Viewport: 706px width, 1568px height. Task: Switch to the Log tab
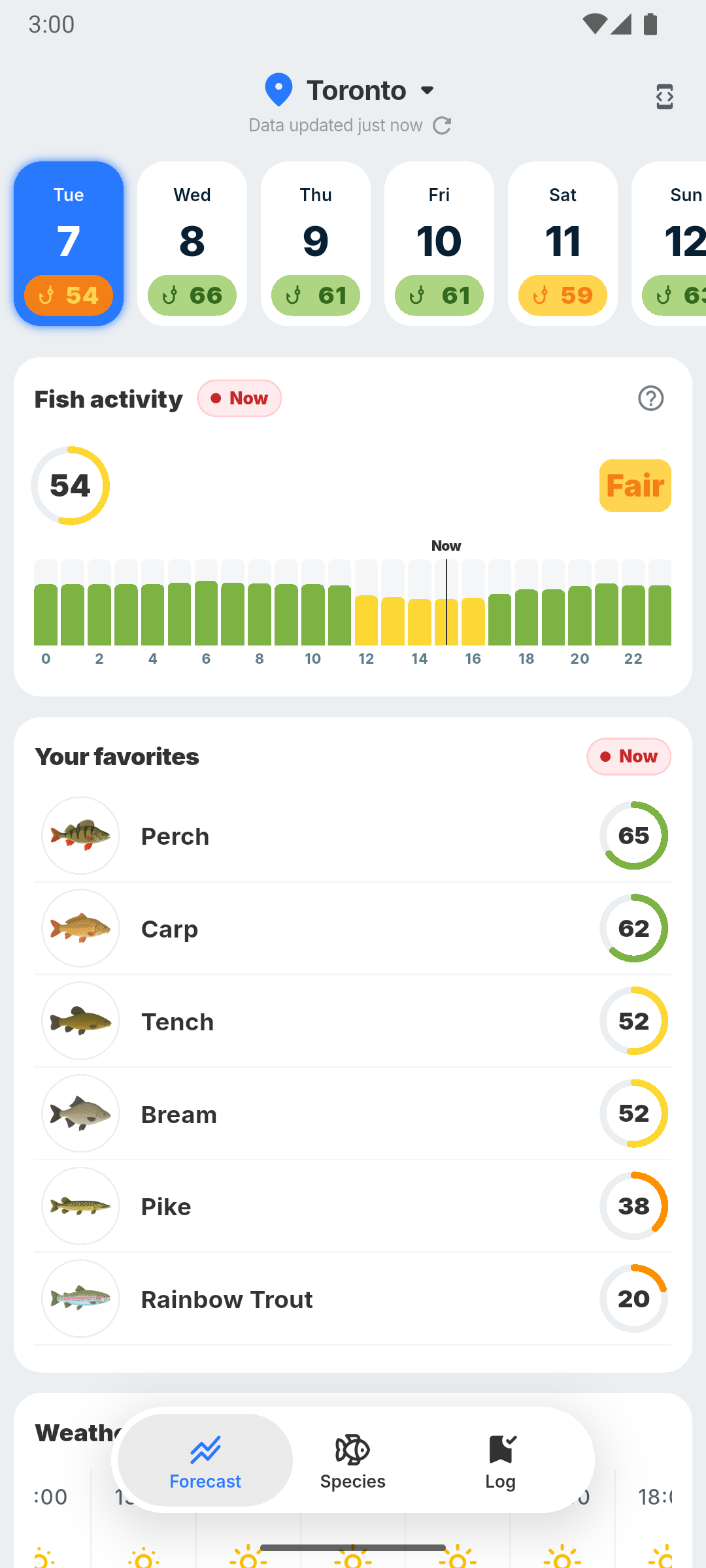click(x=501, y=1461)
